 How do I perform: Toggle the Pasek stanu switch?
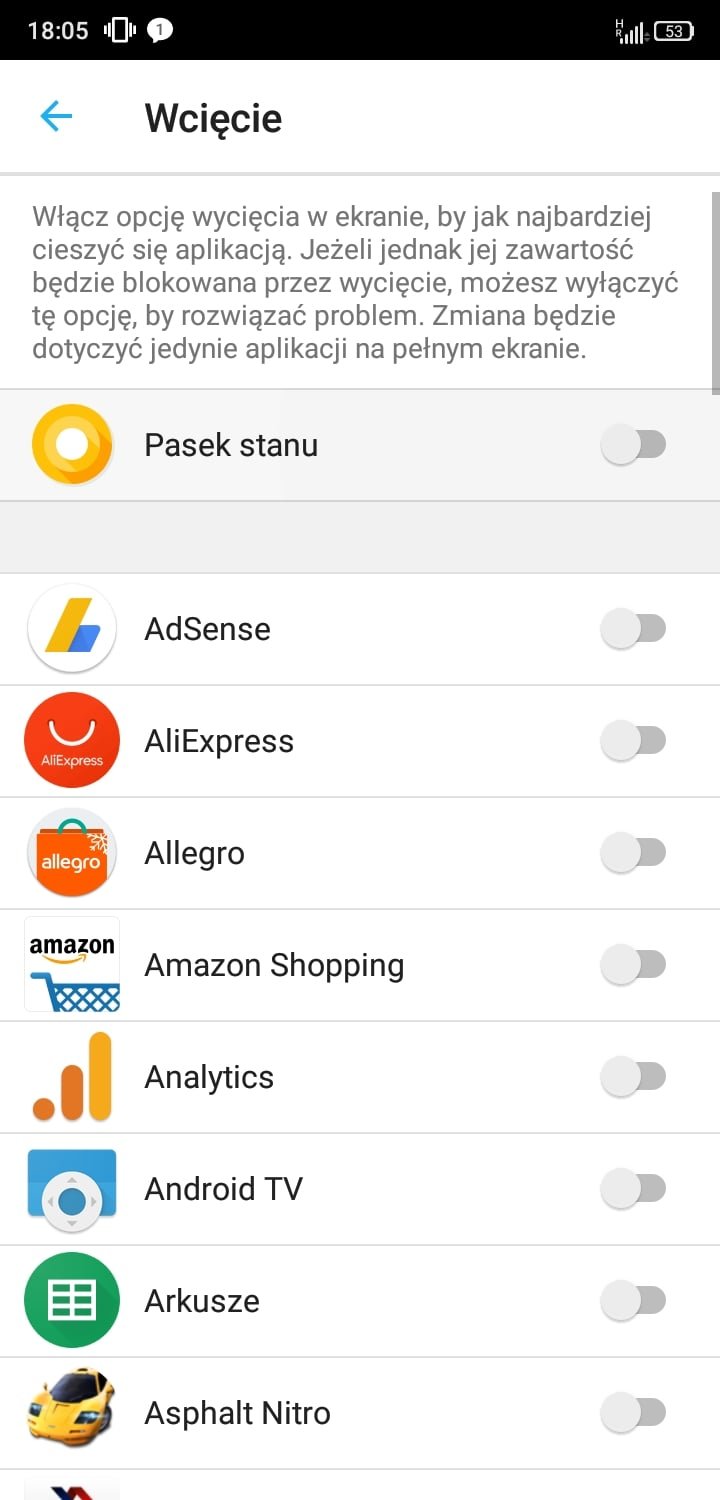click(x=633, y=445)
